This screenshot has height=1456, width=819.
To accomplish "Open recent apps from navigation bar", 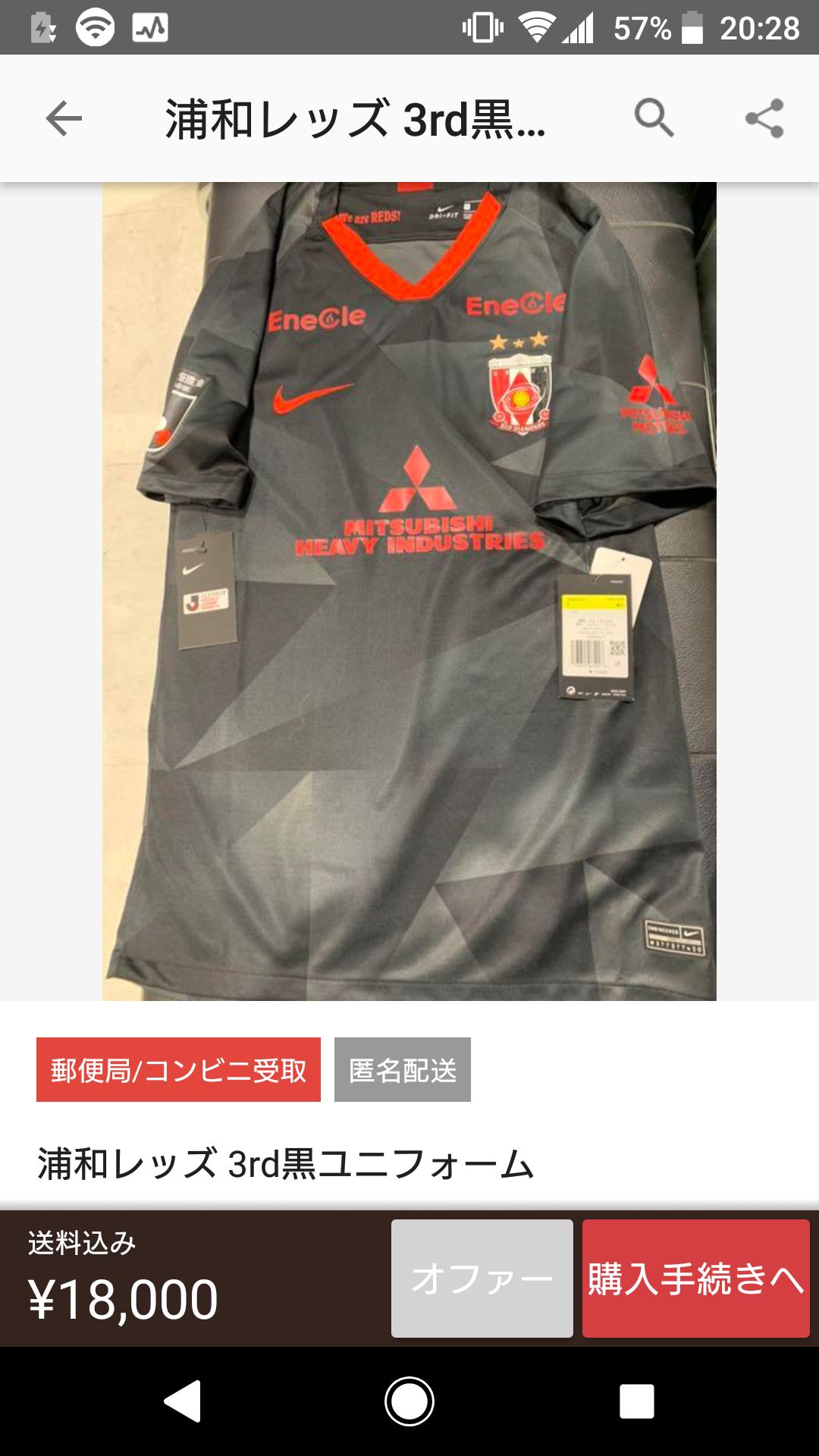I will coord(636,1401).
